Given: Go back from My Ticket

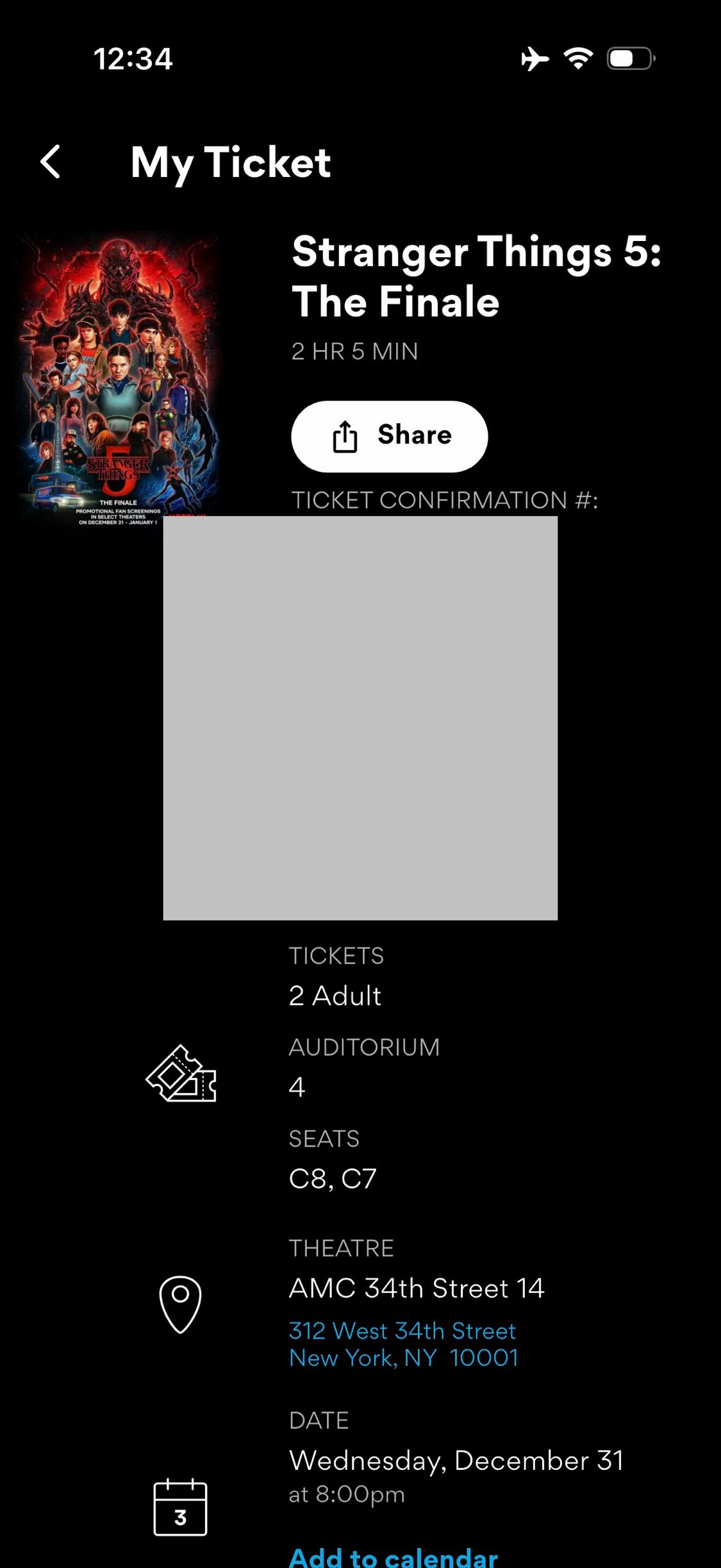Looking at the screenshot, I should 51,162.
